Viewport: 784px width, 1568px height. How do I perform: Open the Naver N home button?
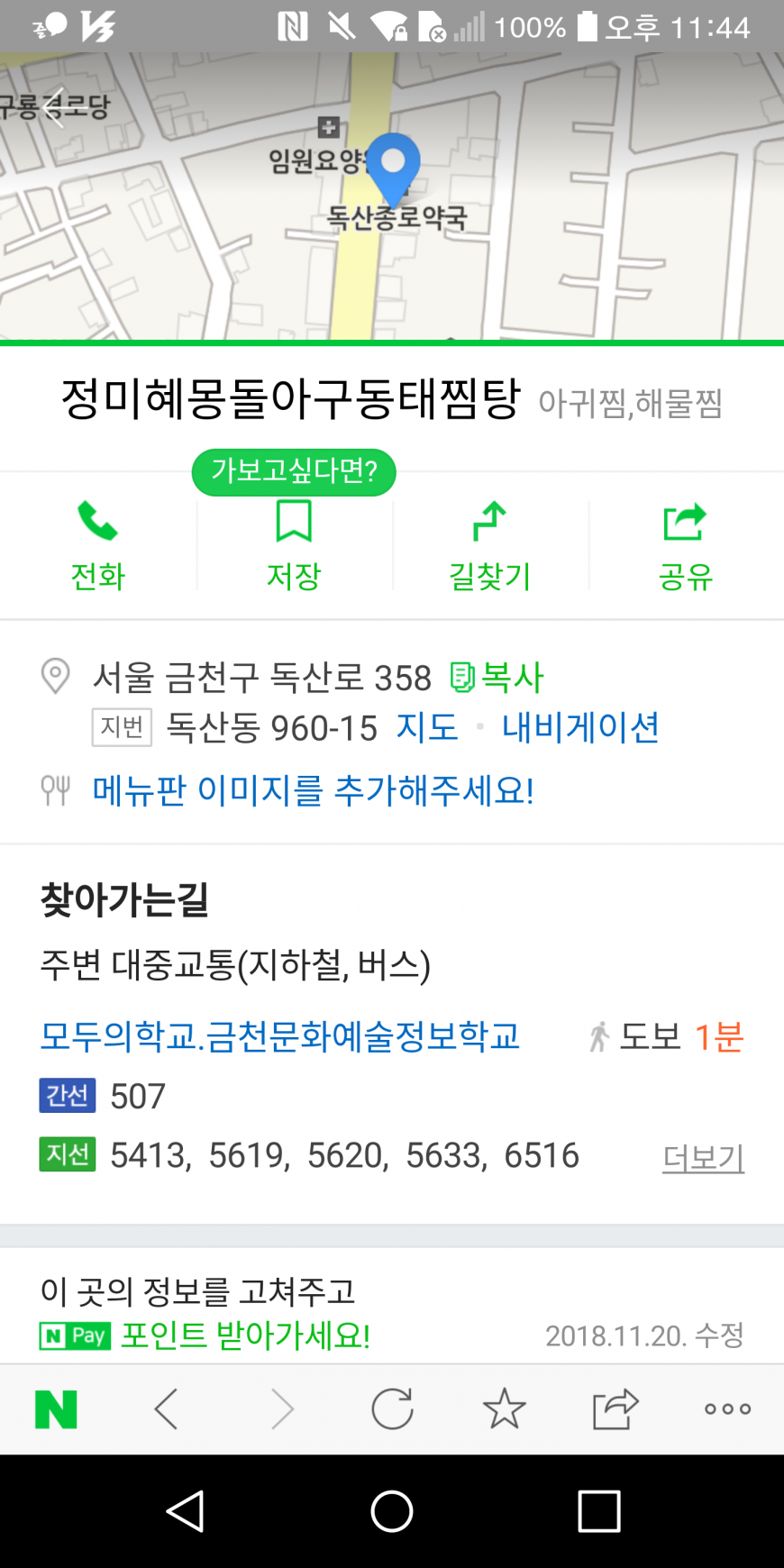coord(56,1409)
